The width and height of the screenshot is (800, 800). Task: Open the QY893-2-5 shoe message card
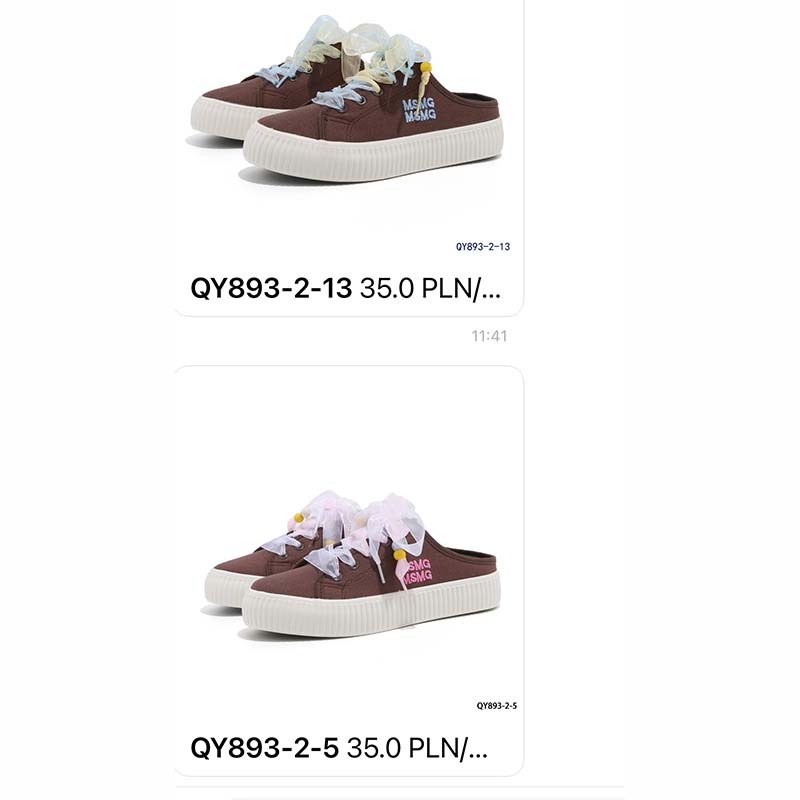coord(349,570)
